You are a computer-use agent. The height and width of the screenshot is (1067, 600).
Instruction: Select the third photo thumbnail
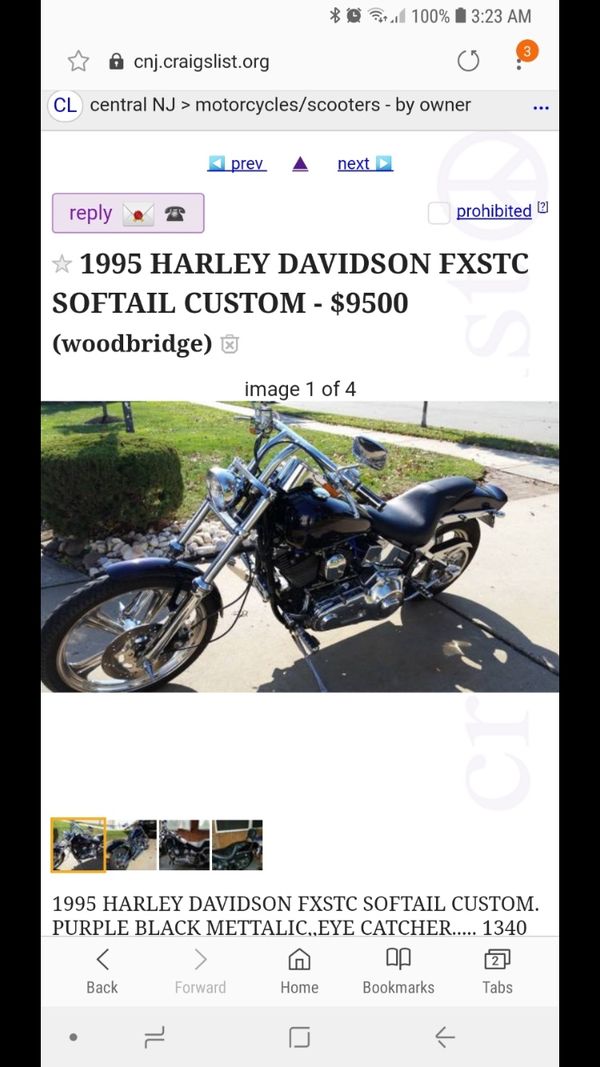click(x=184, y=845)
